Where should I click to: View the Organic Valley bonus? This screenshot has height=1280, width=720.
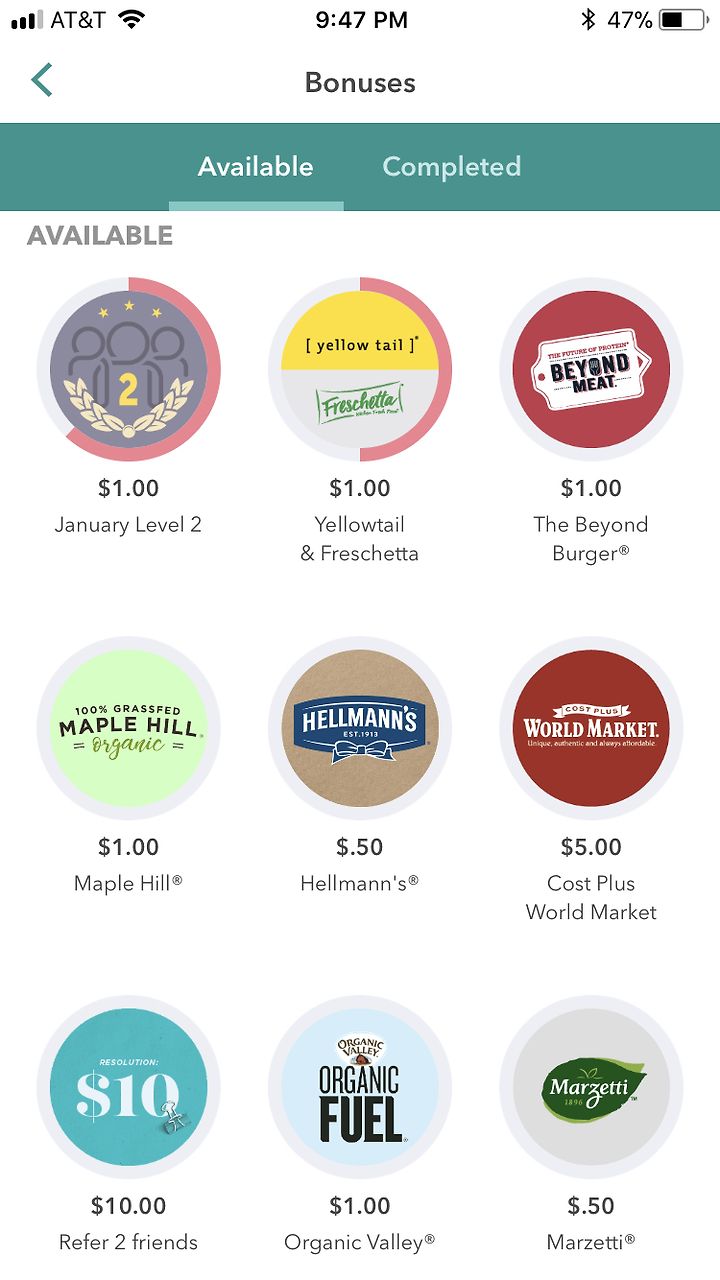360,1087
